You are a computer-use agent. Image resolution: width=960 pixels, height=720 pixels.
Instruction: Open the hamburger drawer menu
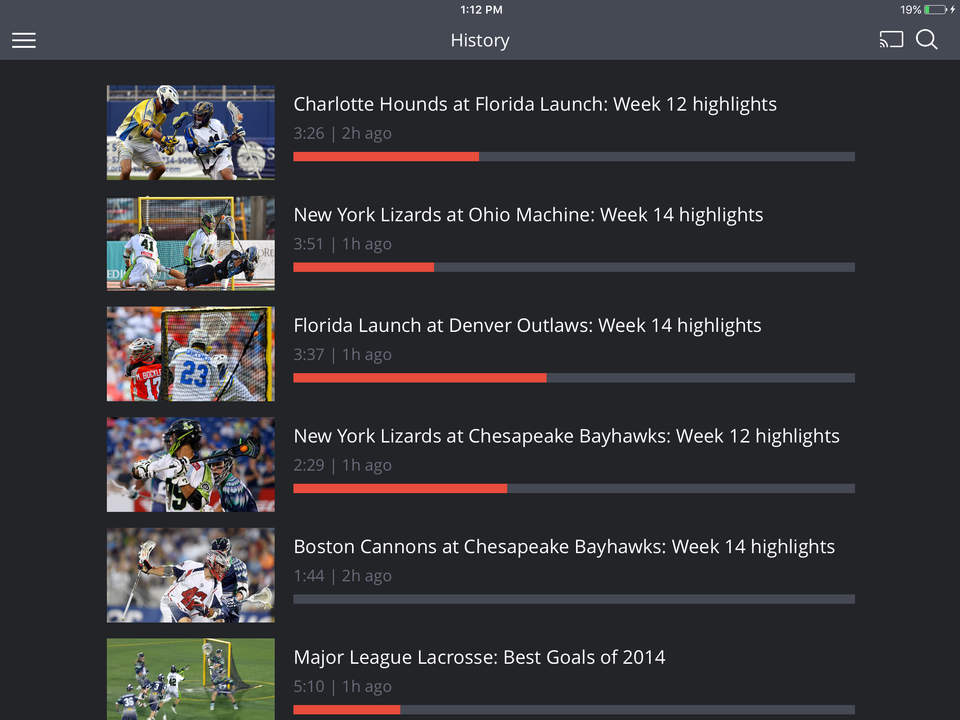[24, 40]
